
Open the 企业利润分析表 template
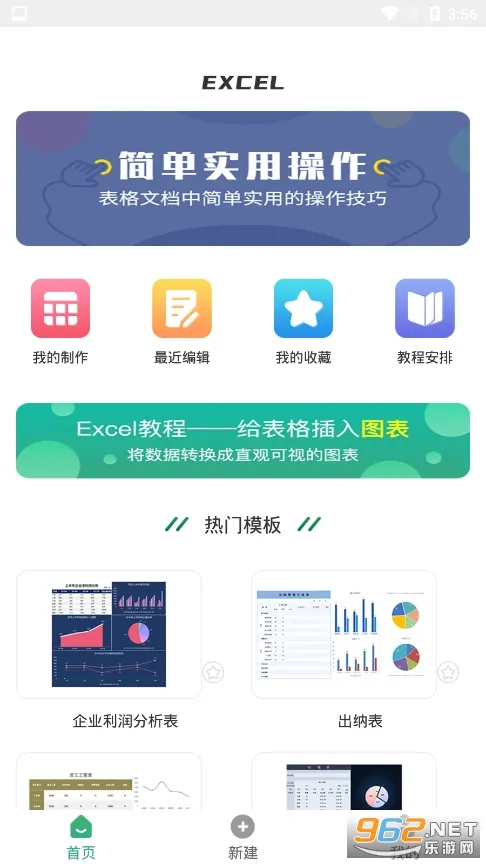coord(109,634)
